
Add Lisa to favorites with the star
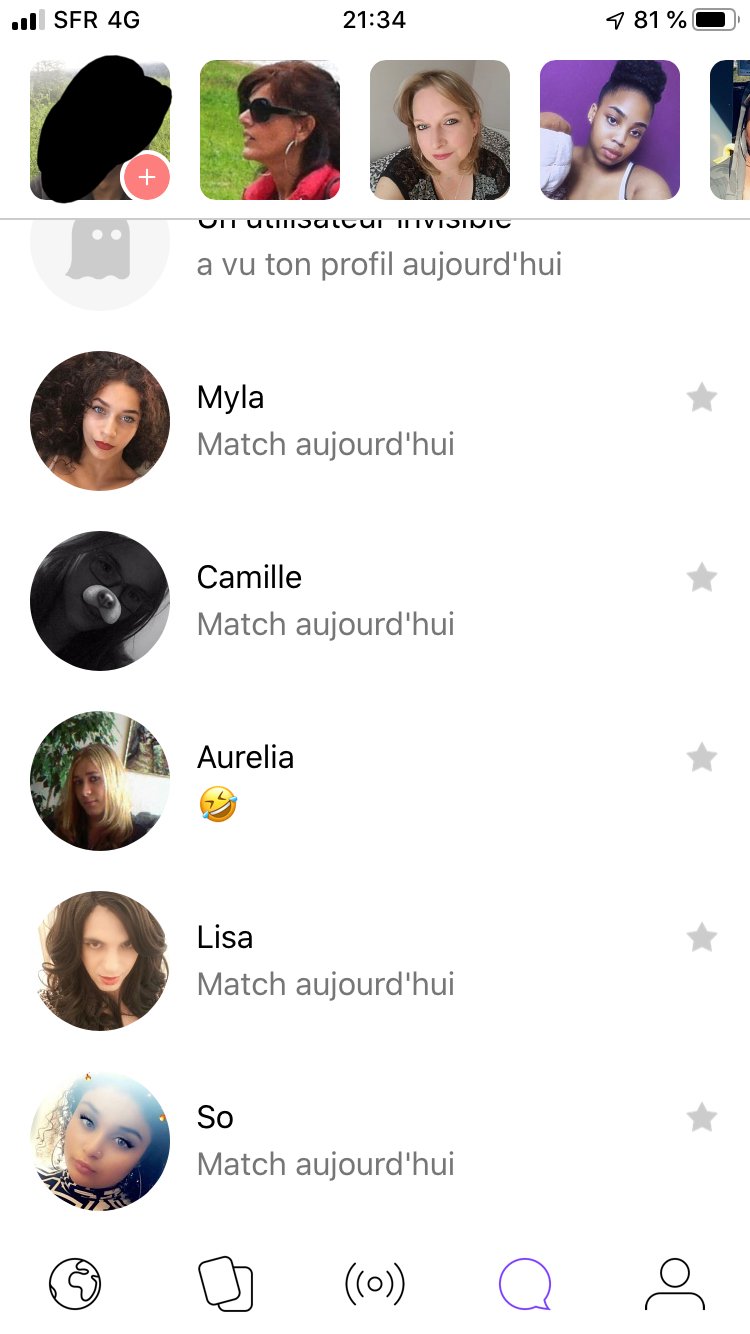(702, 938)
